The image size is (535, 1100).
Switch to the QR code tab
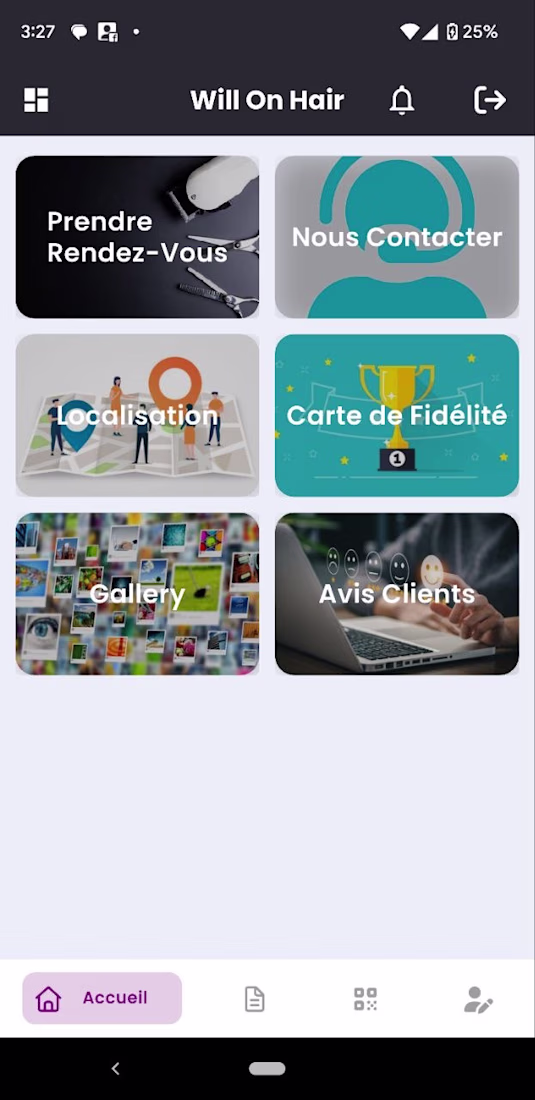(365, 999)
